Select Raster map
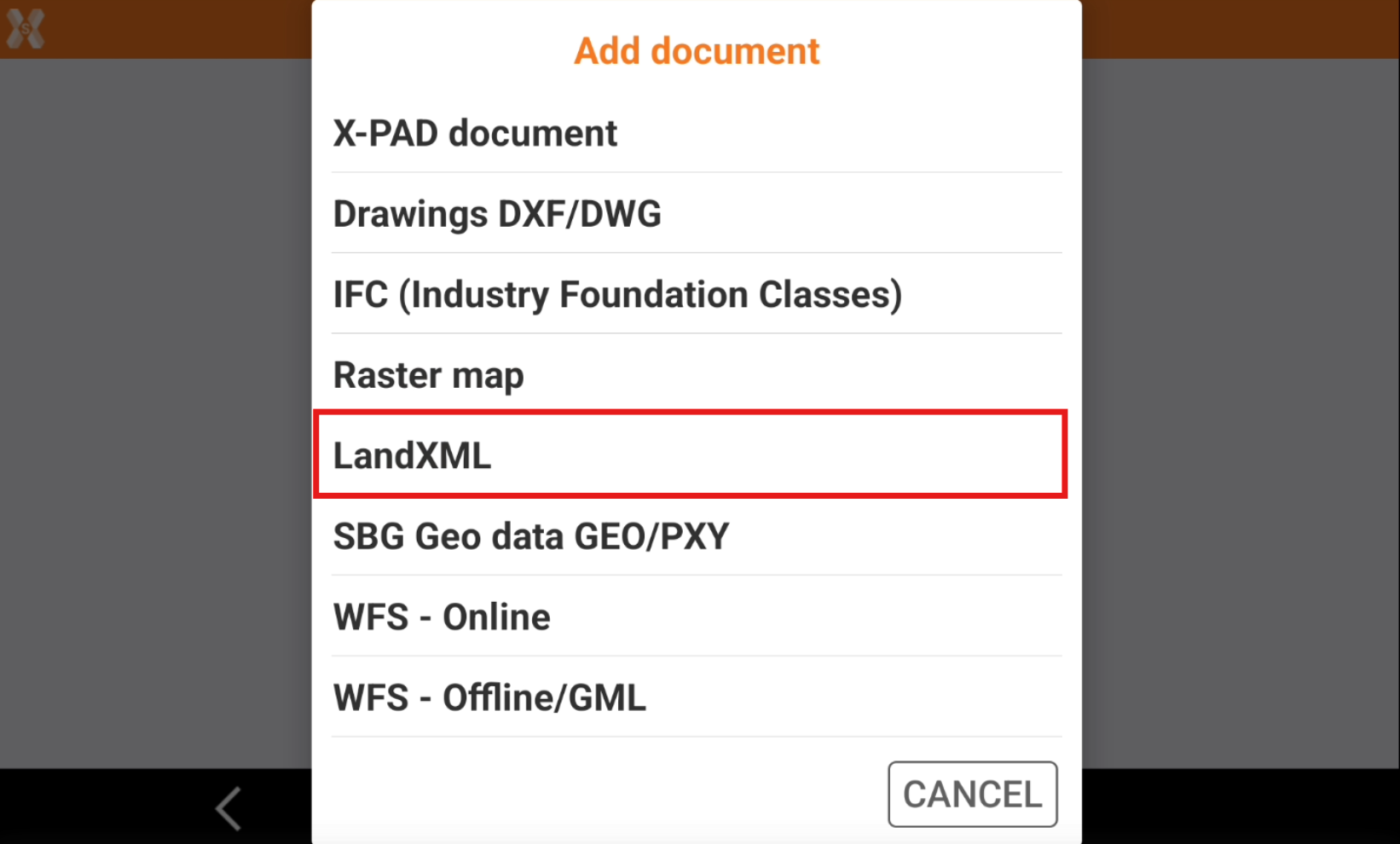This screenshot has width=1400, height=844. (428, 375)
